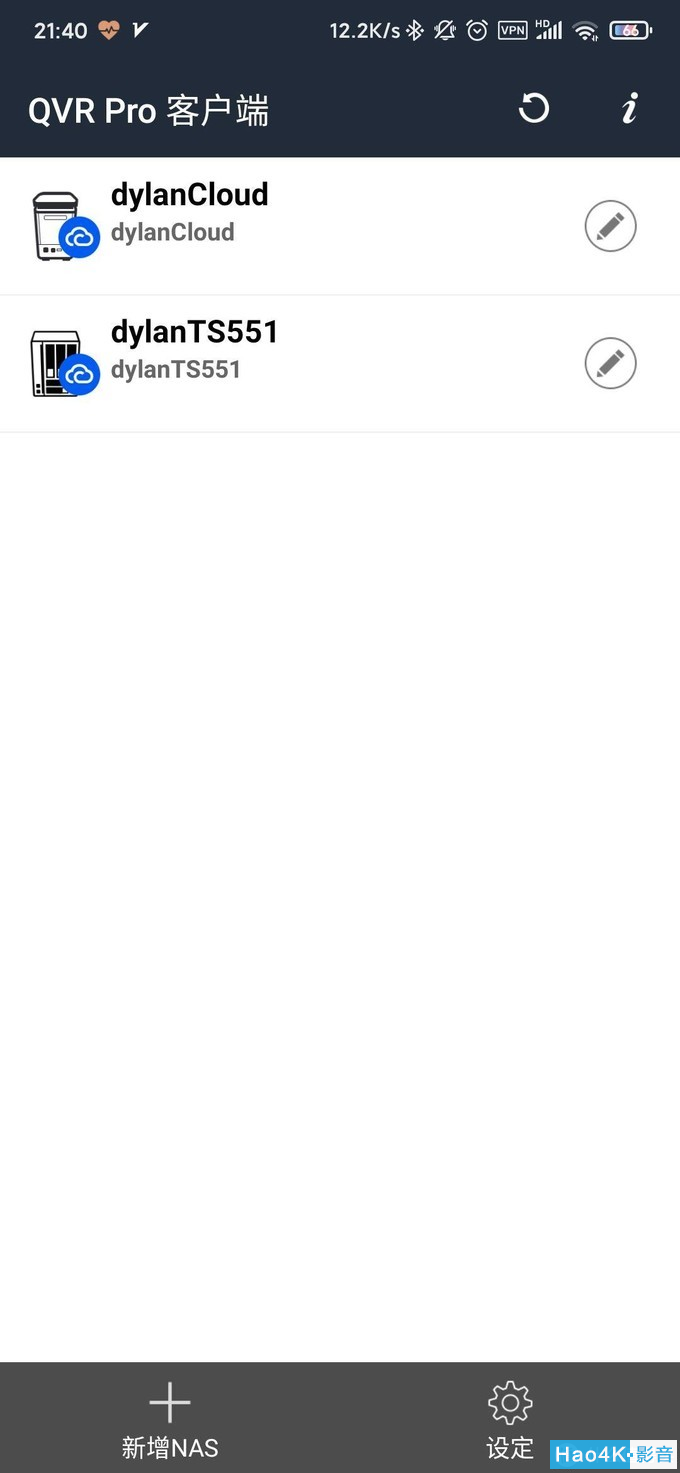The width and height of the screenshot is (680, 1473).
Task: Edit the dylanTS551 connection settings
Action: (610, 364)
